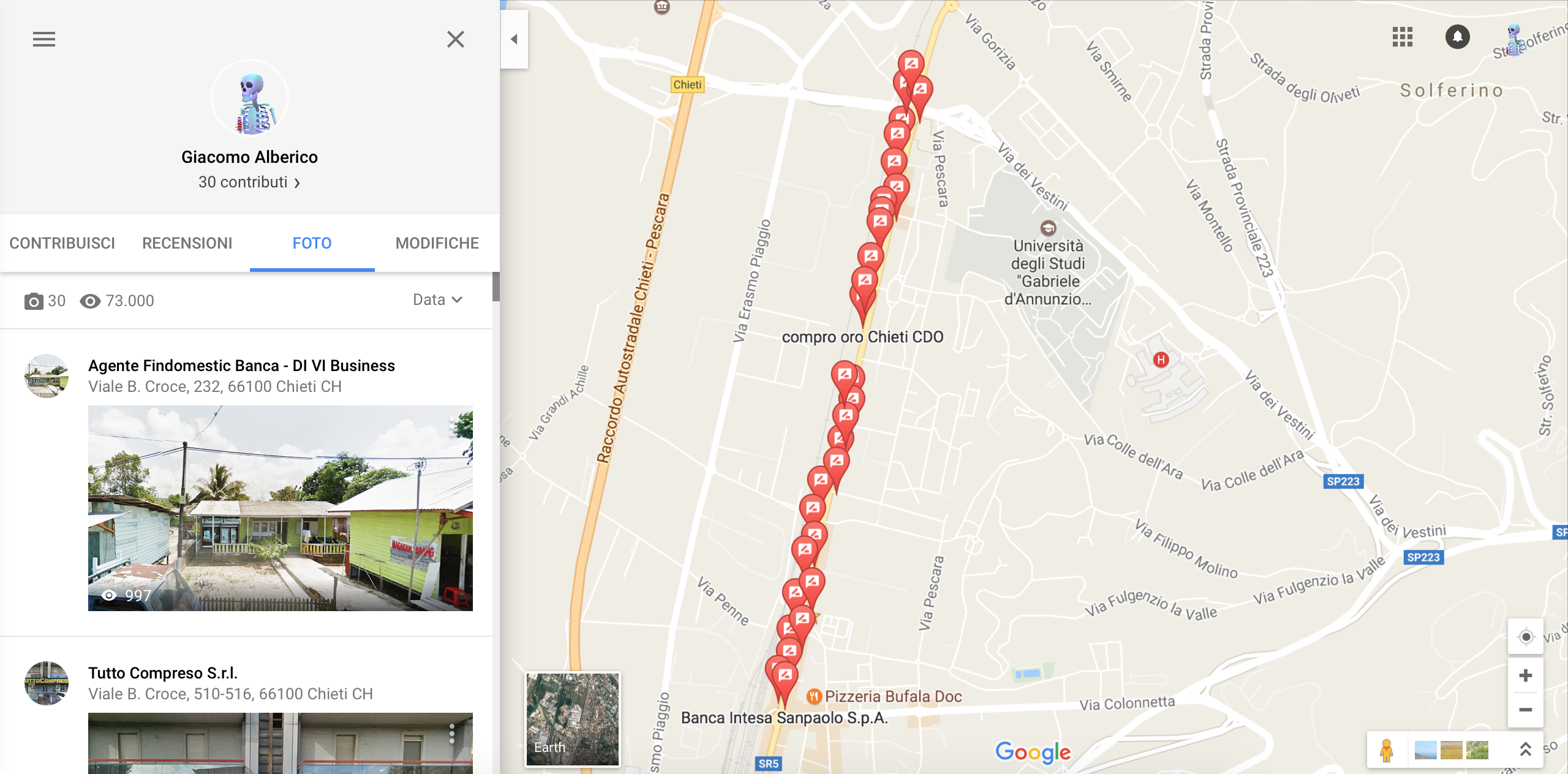
Task: Switch to Earth satellite view
Action: coord(573,719)
